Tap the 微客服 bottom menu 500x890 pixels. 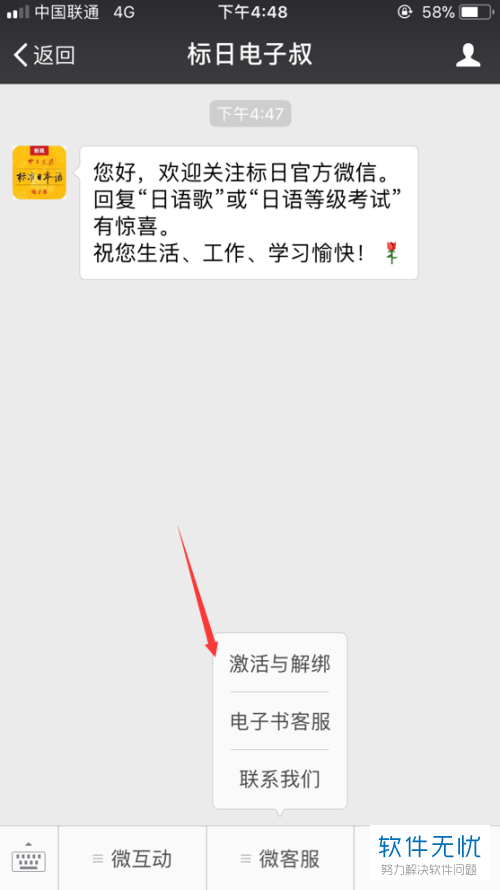coord(280,859)
